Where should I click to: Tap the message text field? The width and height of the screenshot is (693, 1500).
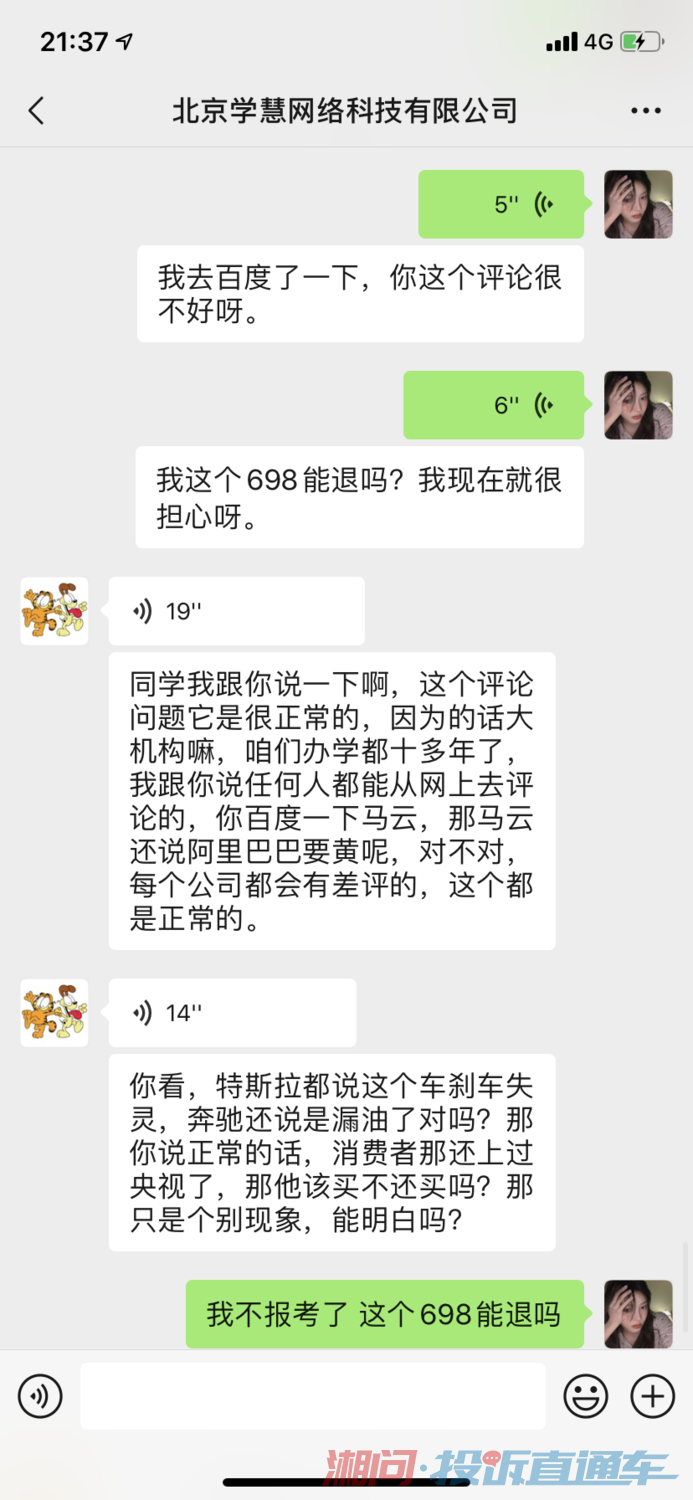pyautogui.click(x=313, y=1396)
